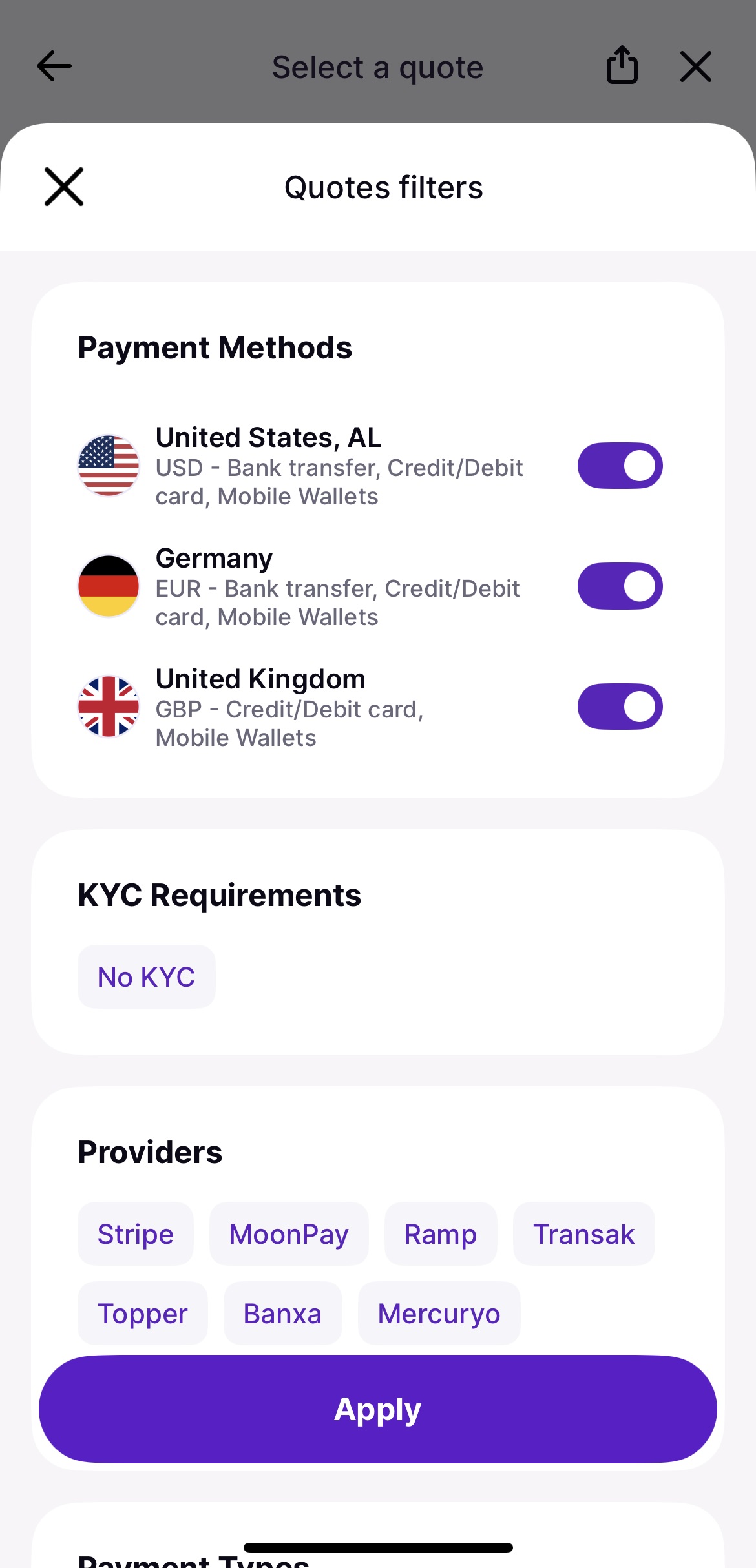The height and width of the screenshot is (1568, 756).
Task: Close the Quotes filters sheet
Action: (x=64, y=187)
